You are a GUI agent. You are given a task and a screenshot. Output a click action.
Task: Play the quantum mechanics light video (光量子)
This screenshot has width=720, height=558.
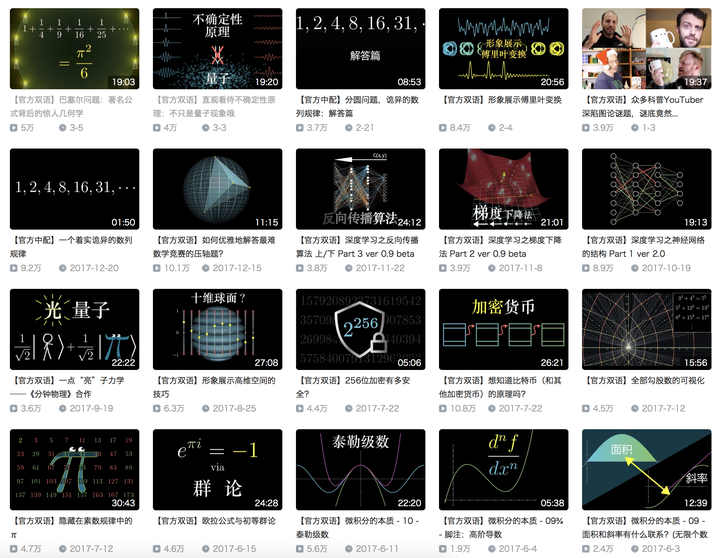coord(74,329)
